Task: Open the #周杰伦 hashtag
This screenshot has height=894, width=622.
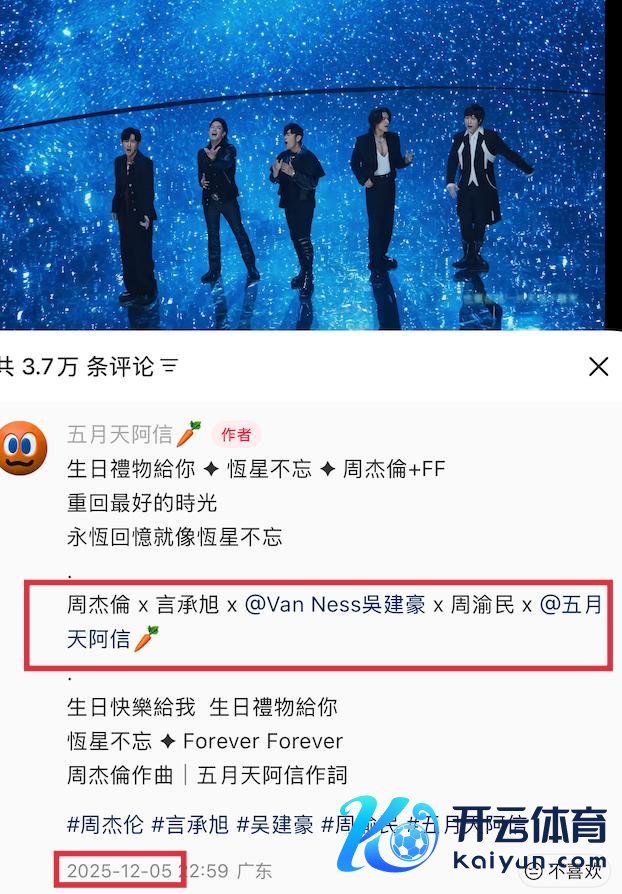Action: [x=105, y=825]
